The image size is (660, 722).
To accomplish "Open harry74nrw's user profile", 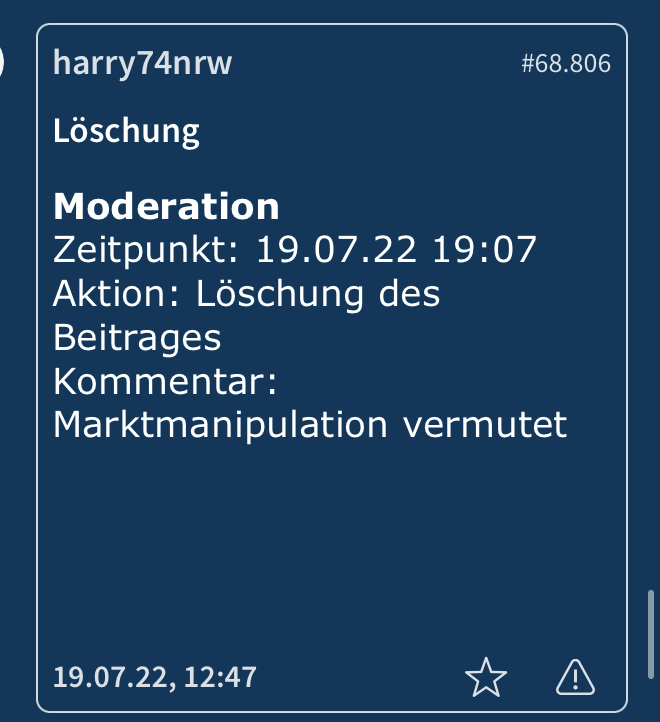I will pos(142,64).
